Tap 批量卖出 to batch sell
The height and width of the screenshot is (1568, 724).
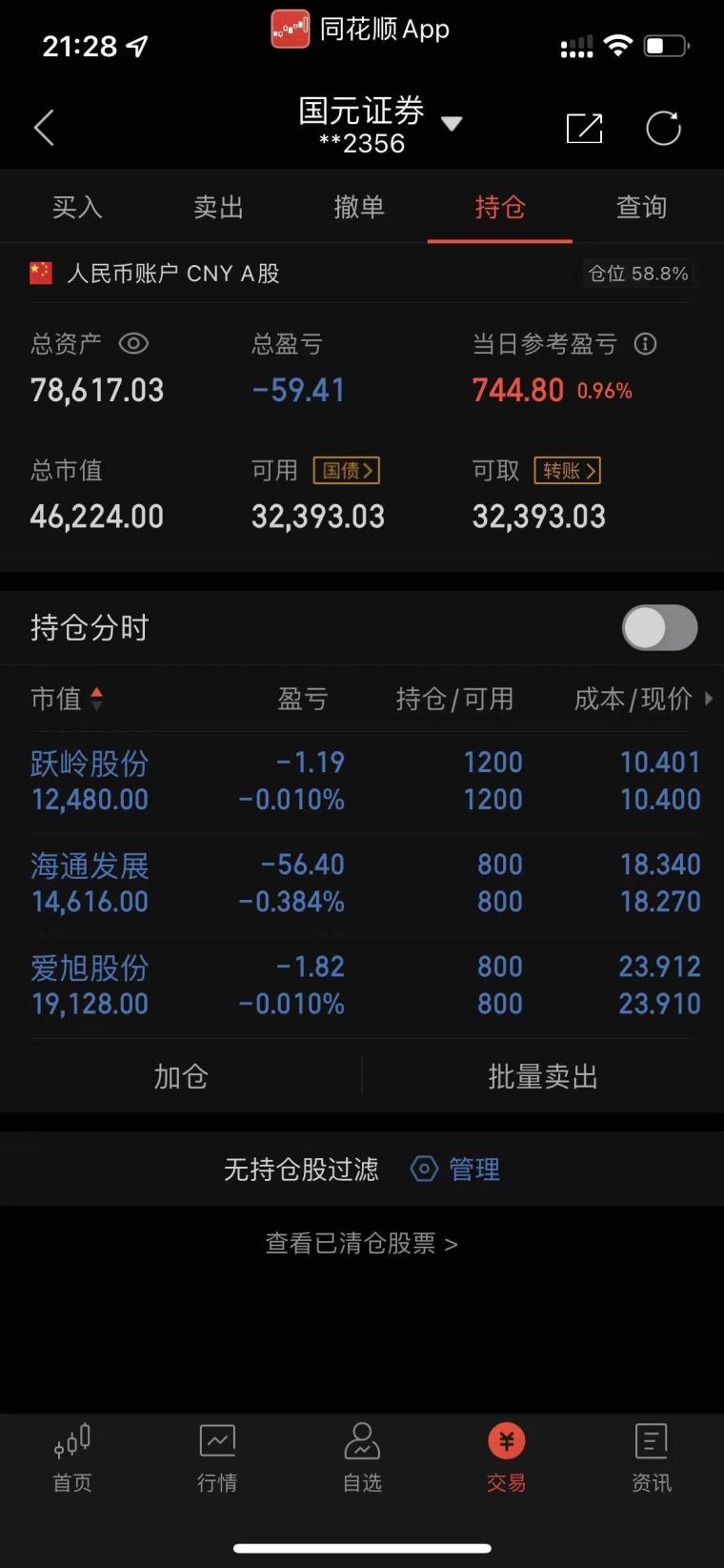(543, 1076)
